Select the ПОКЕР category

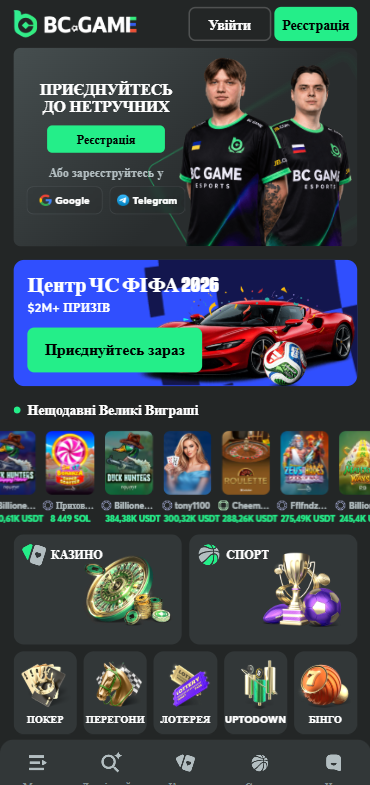point(45,692)
